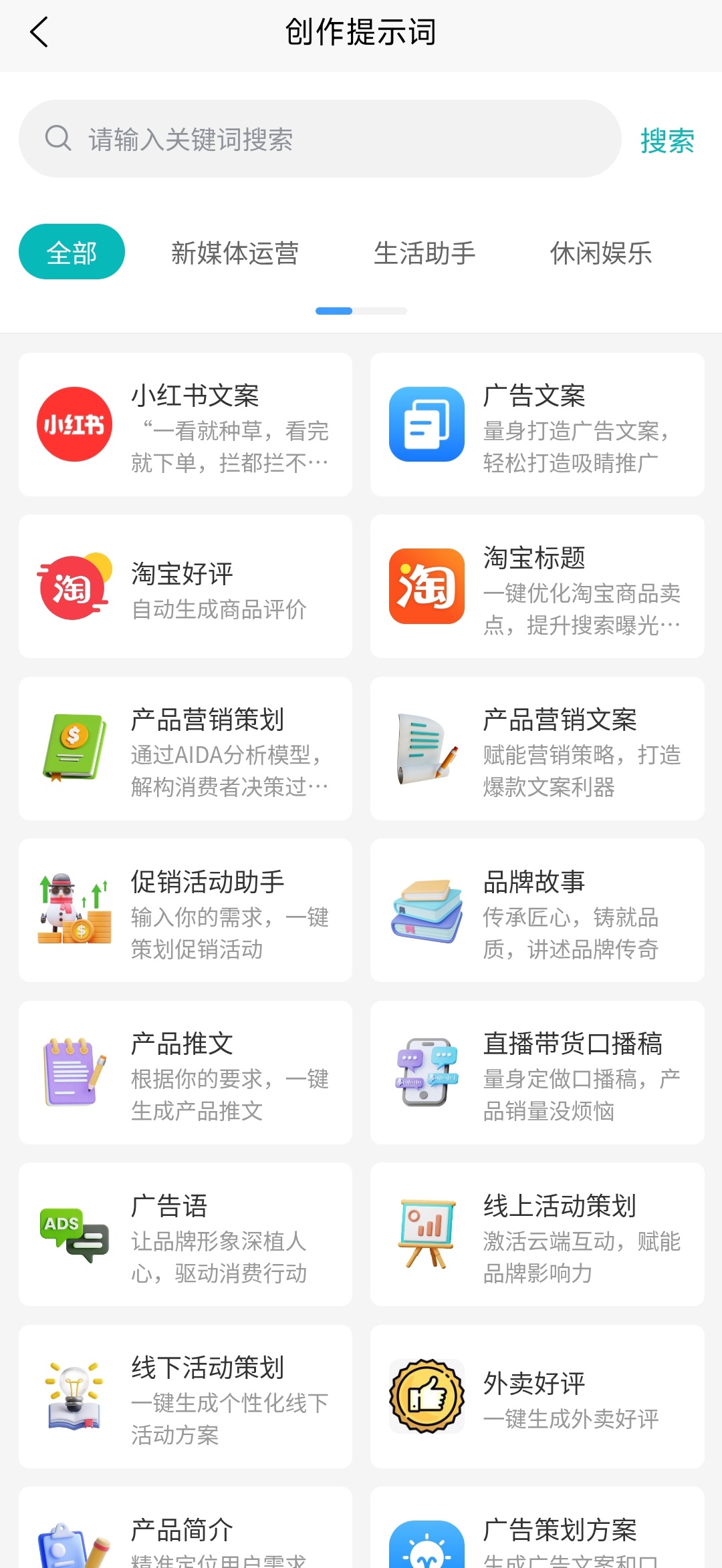Open the 产品营销文案 card

click(537, 749)
